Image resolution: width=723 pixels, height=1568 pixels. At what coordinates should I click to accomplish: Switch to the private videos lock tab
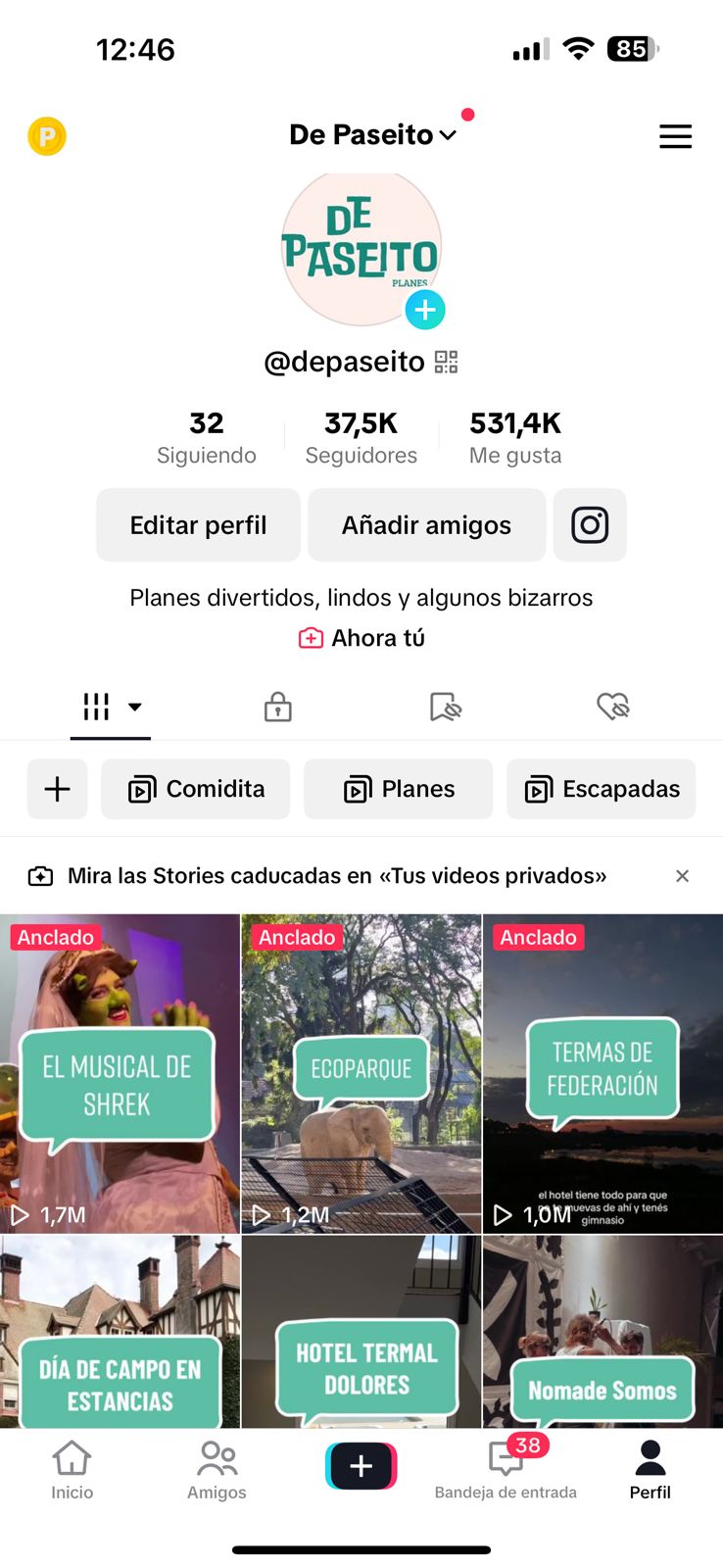[x=278, y=707]
